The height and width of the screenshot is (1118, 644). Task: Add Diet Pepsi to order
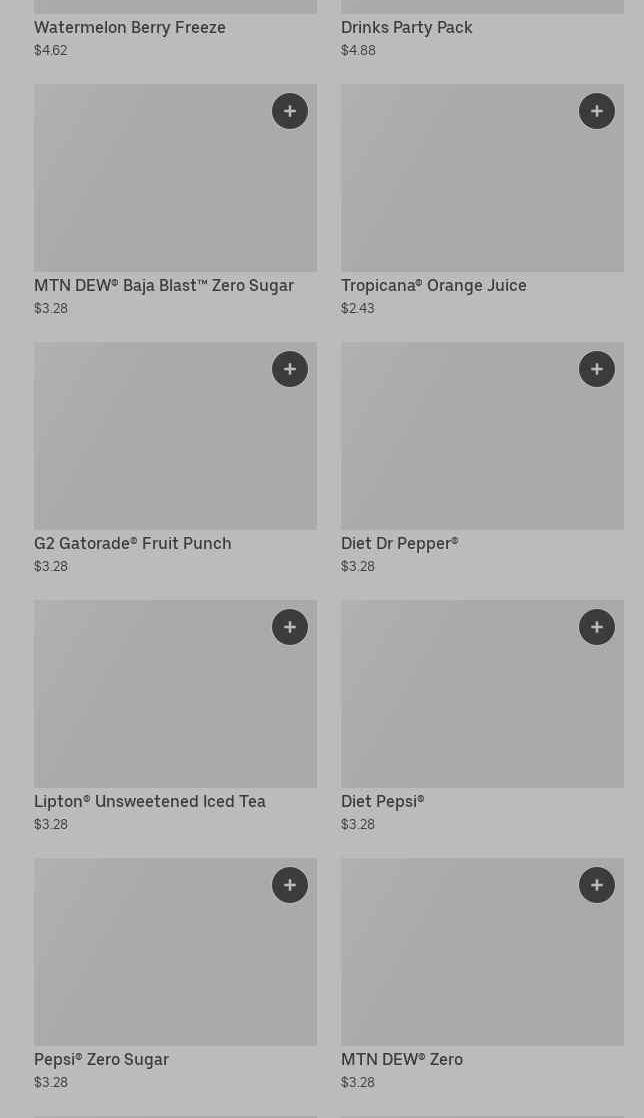tap(597, 627)
